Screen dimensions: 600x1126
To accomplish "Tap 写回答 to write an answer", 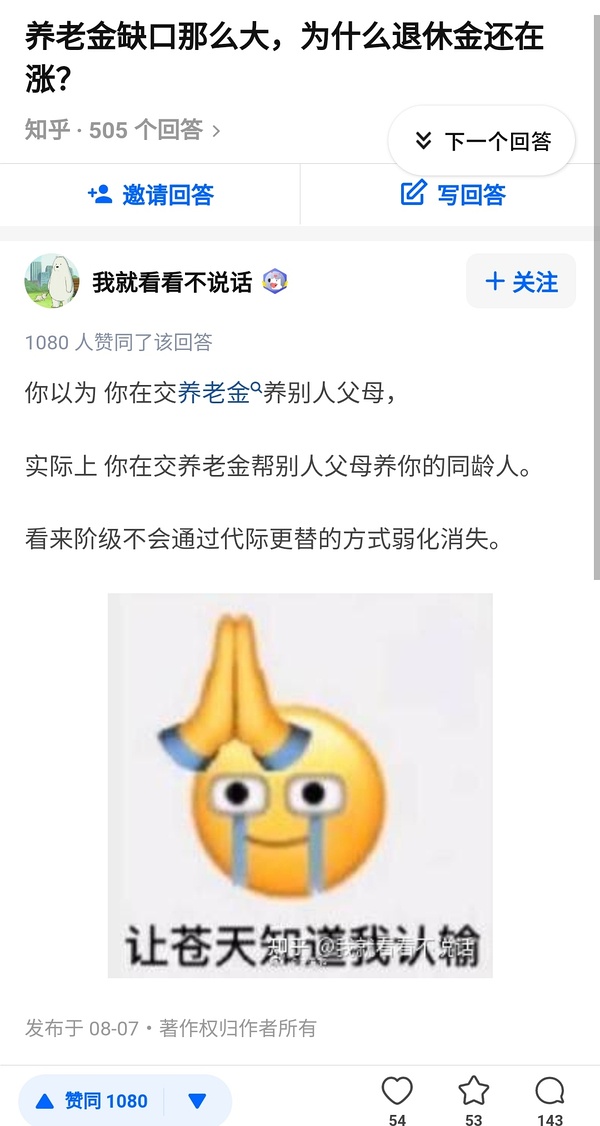I will 452,195.
